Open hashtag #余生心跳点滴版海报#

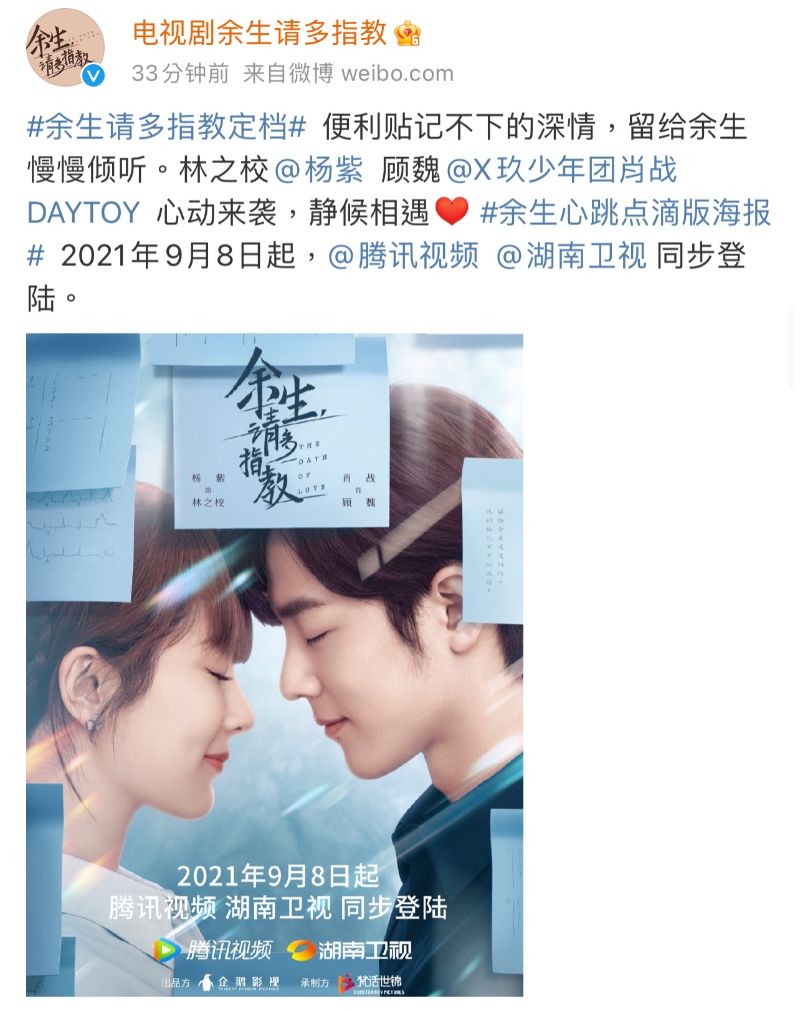(625, 213)
